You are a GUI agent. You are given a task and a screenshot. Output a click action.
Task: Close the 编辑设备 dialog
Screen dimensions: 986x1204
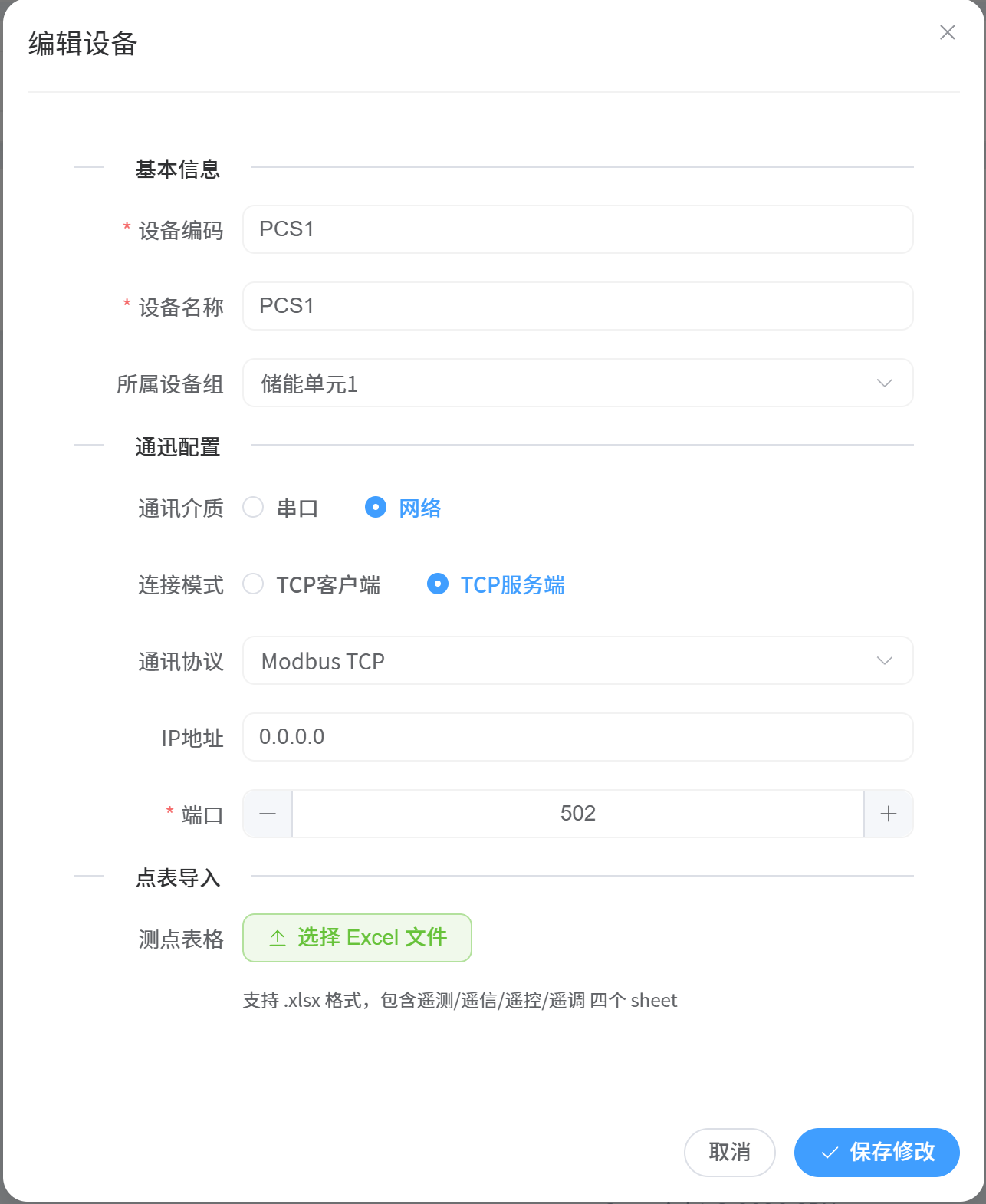coord(948,32)
